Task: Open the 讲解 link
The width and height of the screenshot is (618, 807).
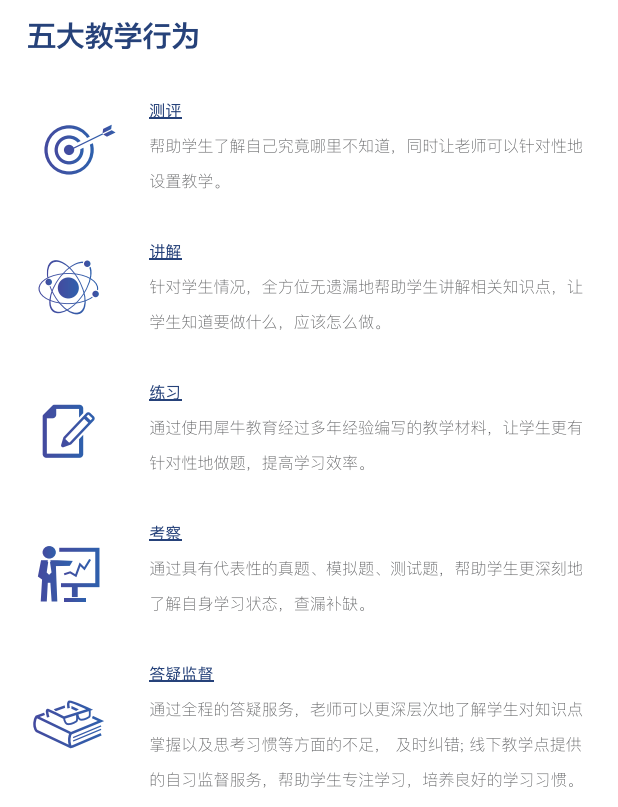Action: (x=165, y=252)
